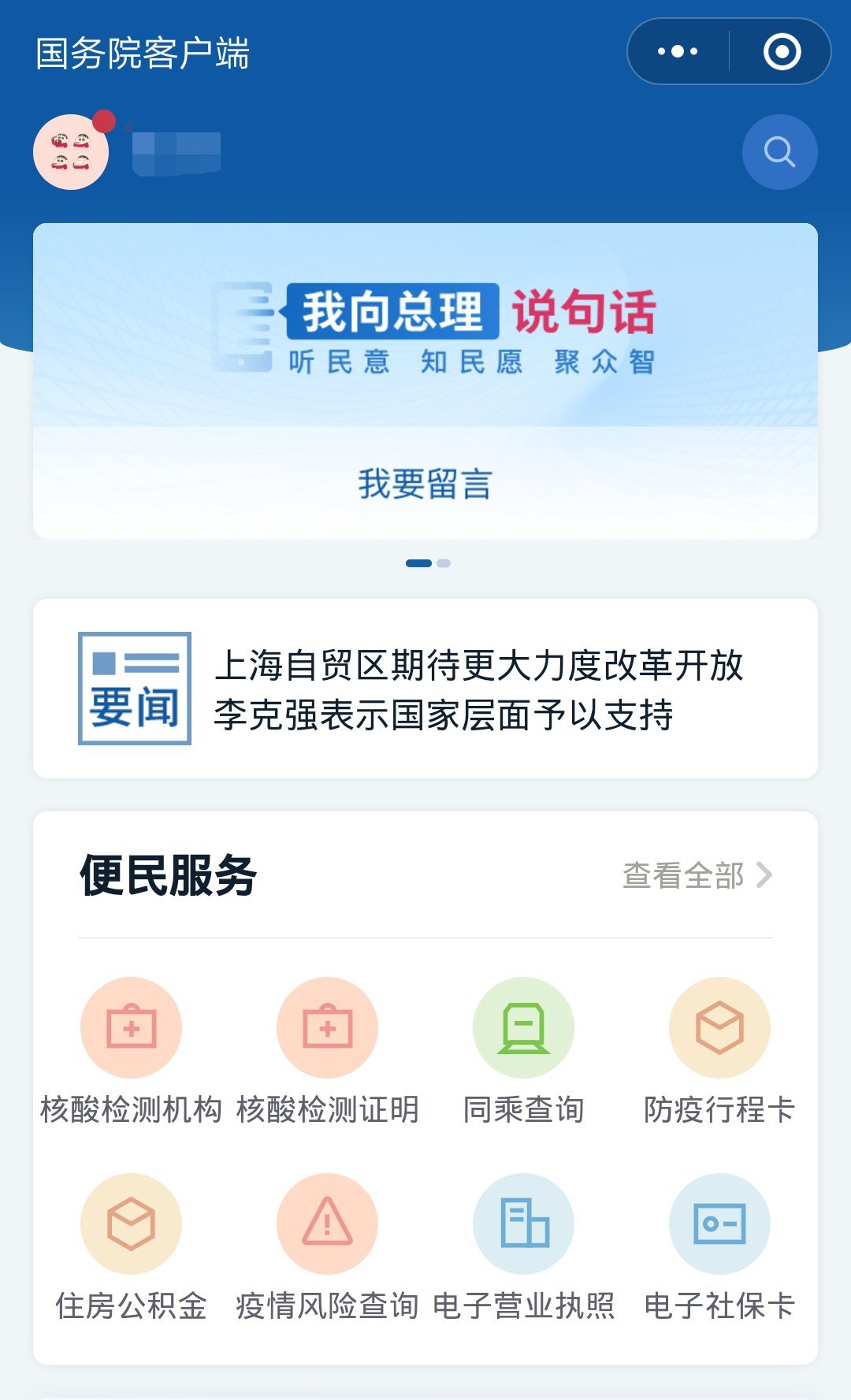
Task: Open the user profile avatar
Action: click(71, 152)
